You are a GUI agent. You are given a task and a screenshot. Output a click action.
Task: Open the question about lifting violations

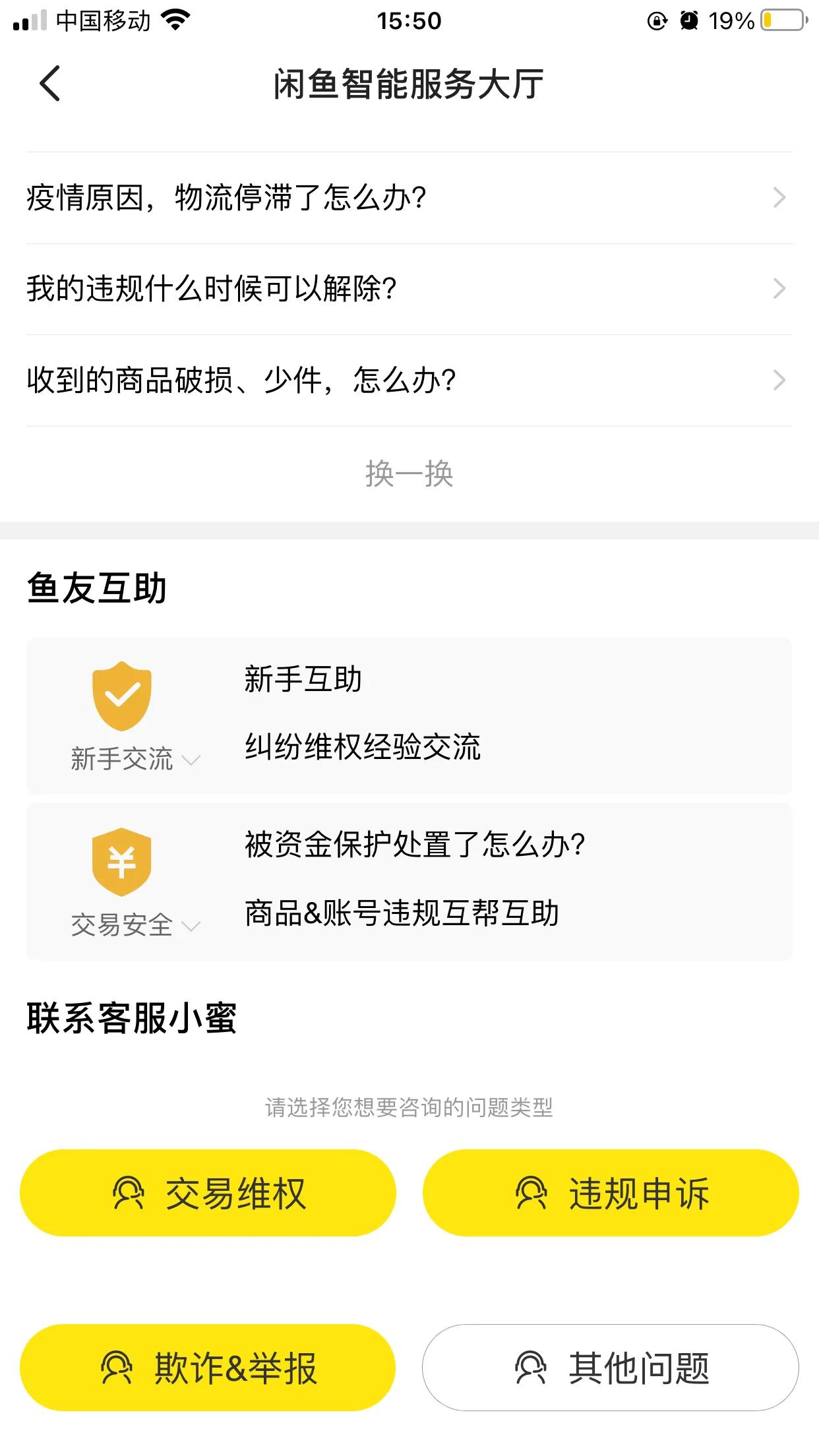(211, 288)
